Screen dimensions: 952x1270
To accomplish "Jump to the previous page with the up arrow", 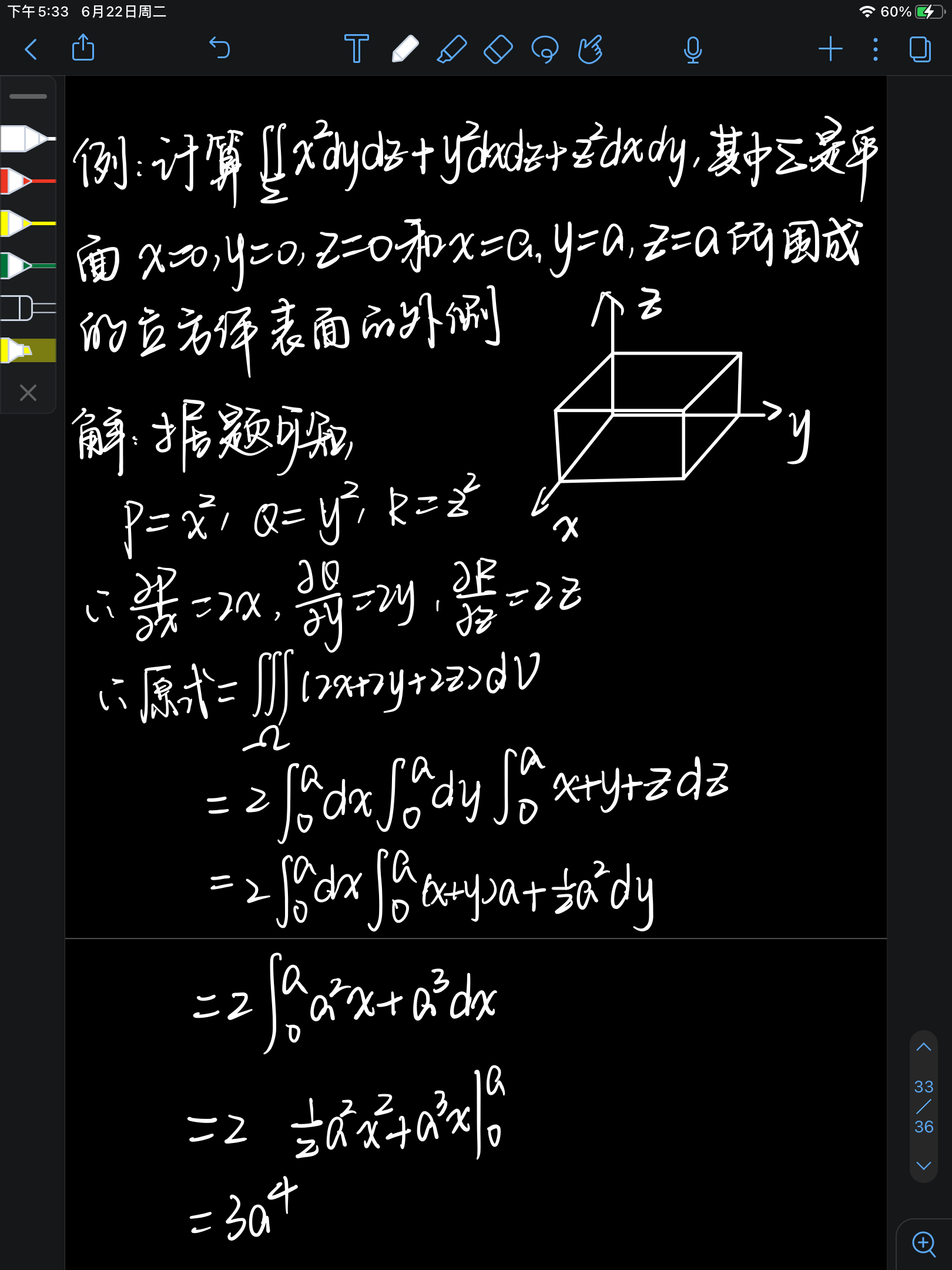I will 924,1047.
